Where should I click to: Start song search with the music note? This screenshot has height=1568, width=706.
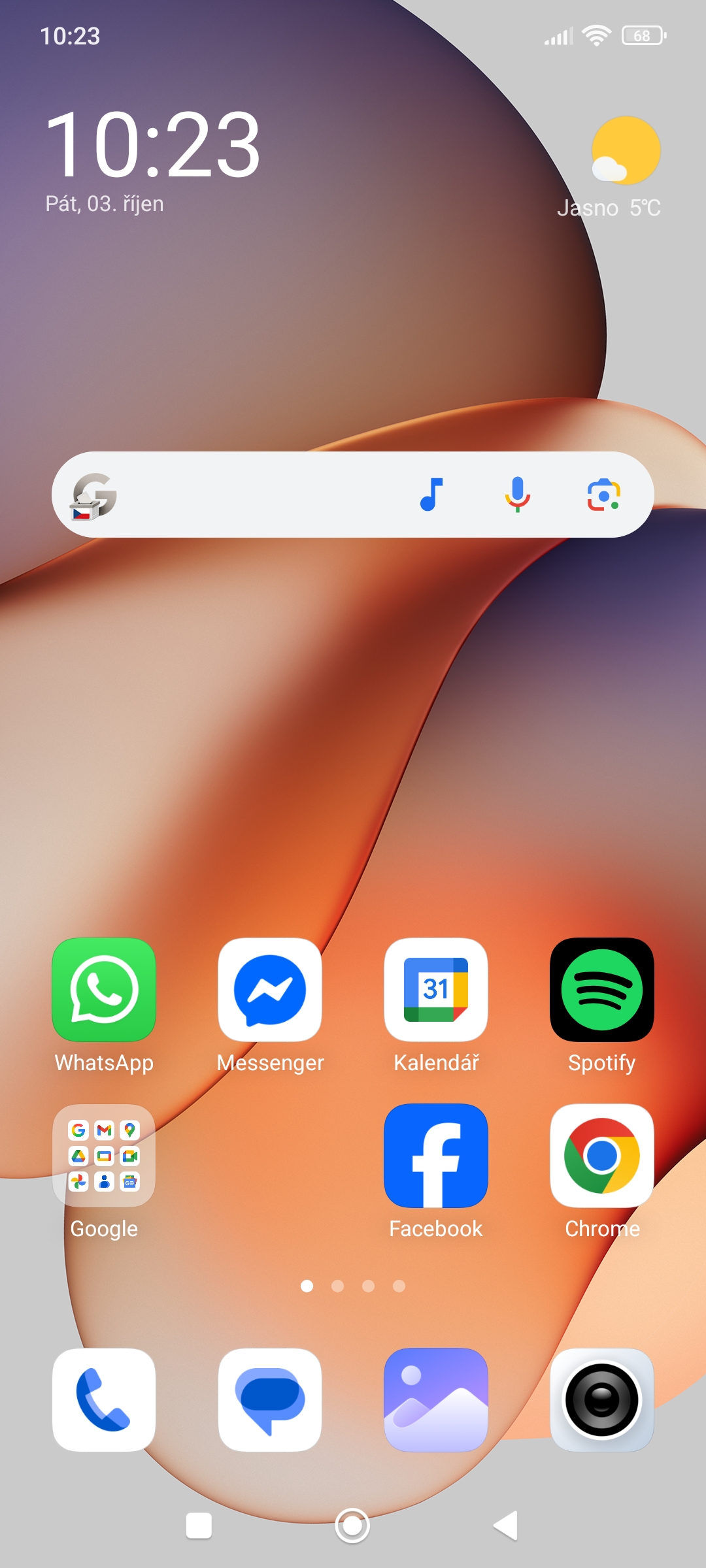tap(431, 495)
